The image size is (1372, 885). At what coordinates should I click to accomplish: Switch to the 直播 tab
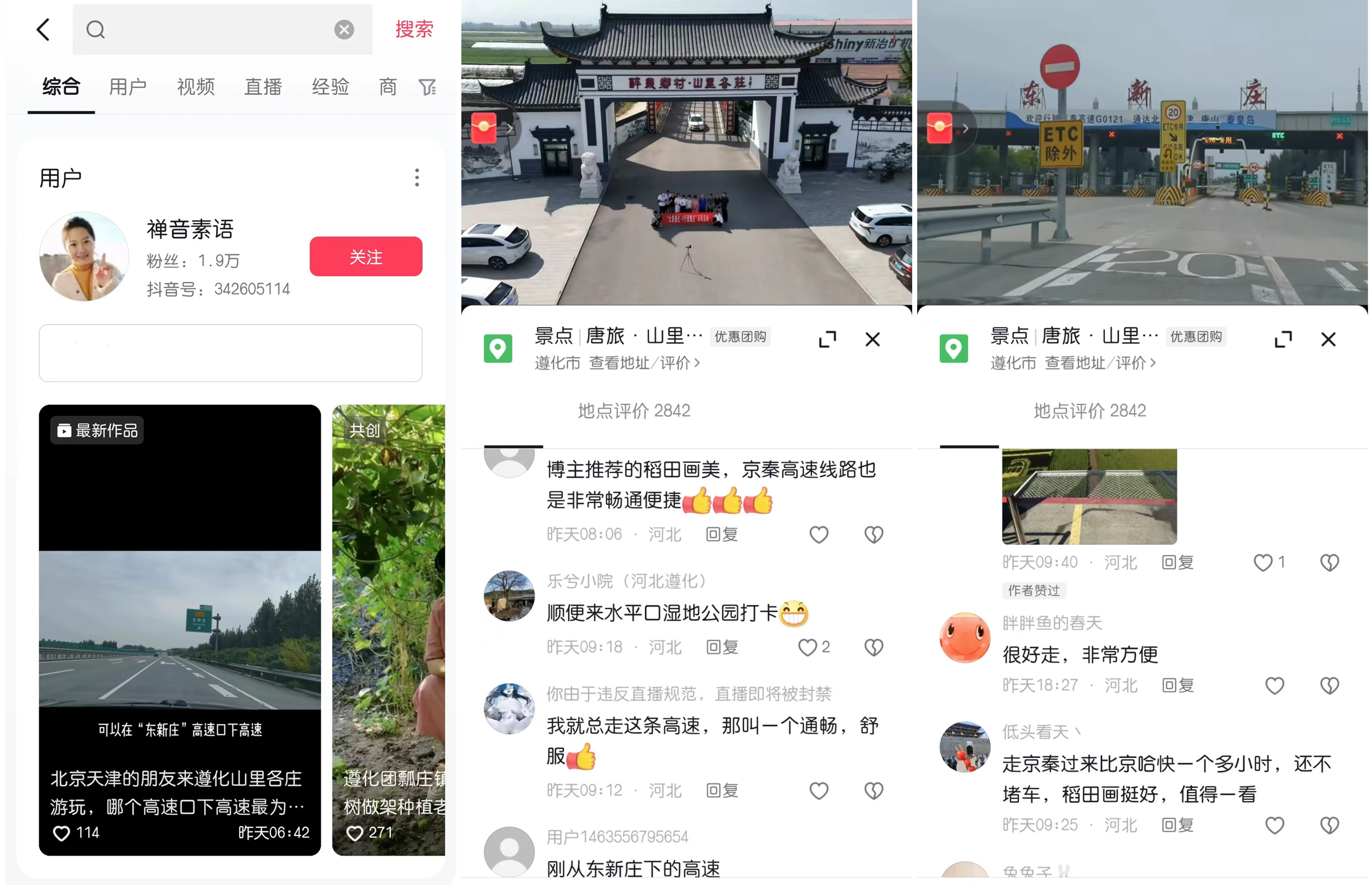tap(263, 87)
